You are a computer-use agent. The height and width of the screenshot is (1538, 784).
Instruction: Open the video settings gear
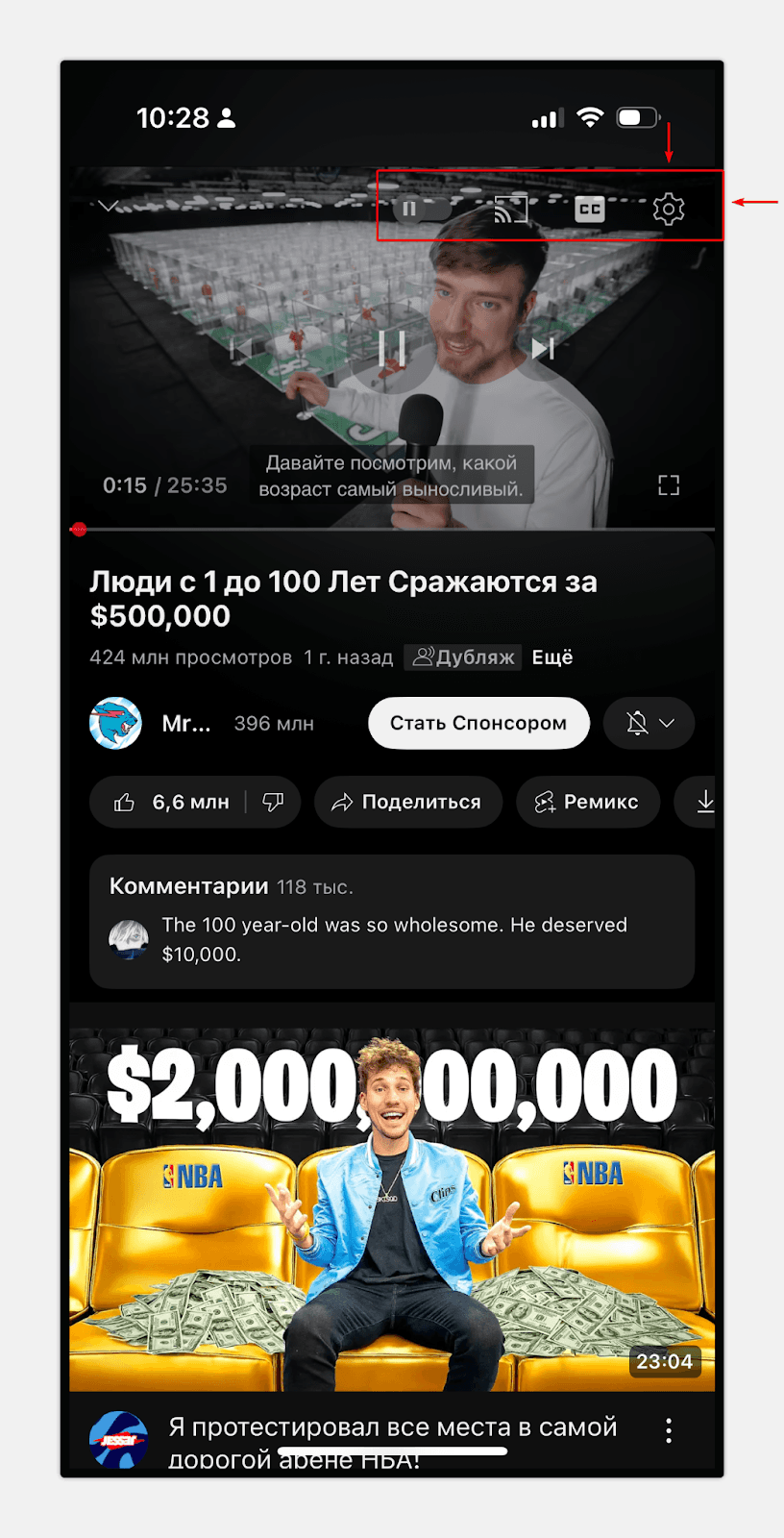pos(668,209)
